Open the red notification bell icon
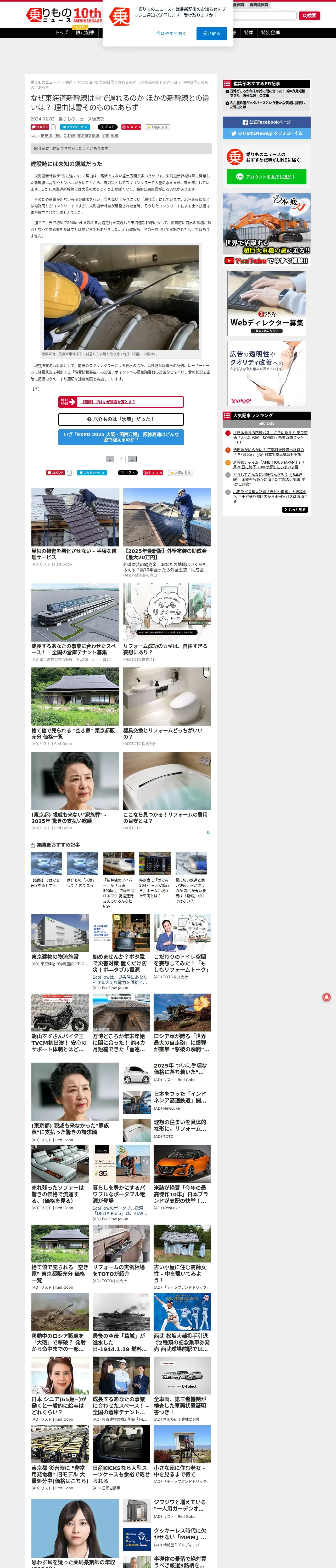 326,996
